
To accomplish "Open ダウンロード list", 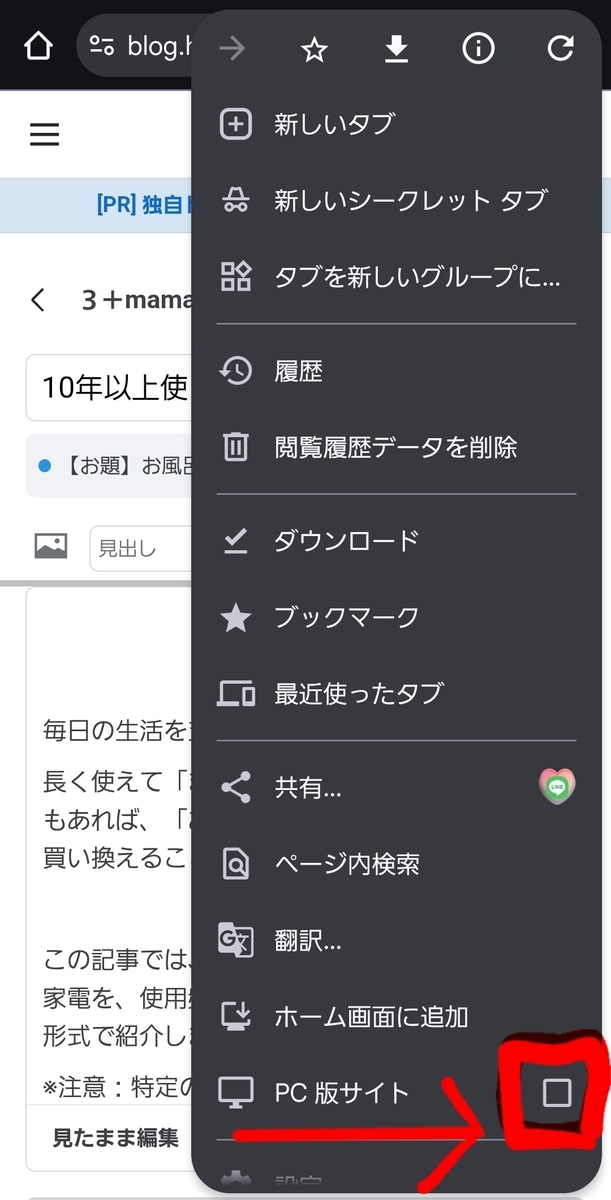I will pyautogui.click(x=346, y=542).
